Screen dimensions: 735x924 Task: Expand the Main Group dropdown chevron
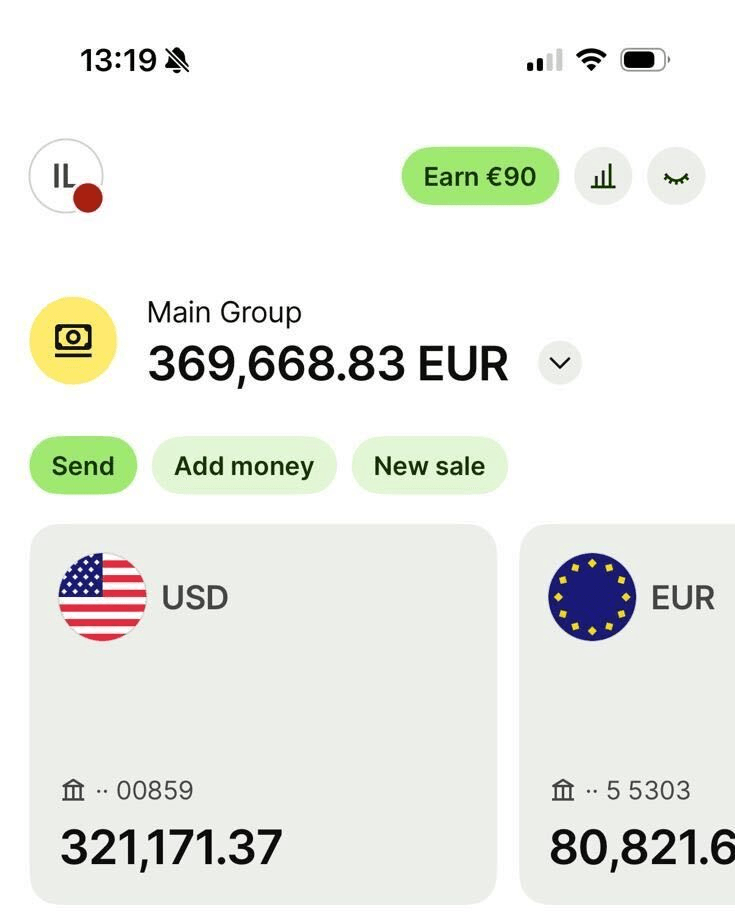tap(560, 362)
